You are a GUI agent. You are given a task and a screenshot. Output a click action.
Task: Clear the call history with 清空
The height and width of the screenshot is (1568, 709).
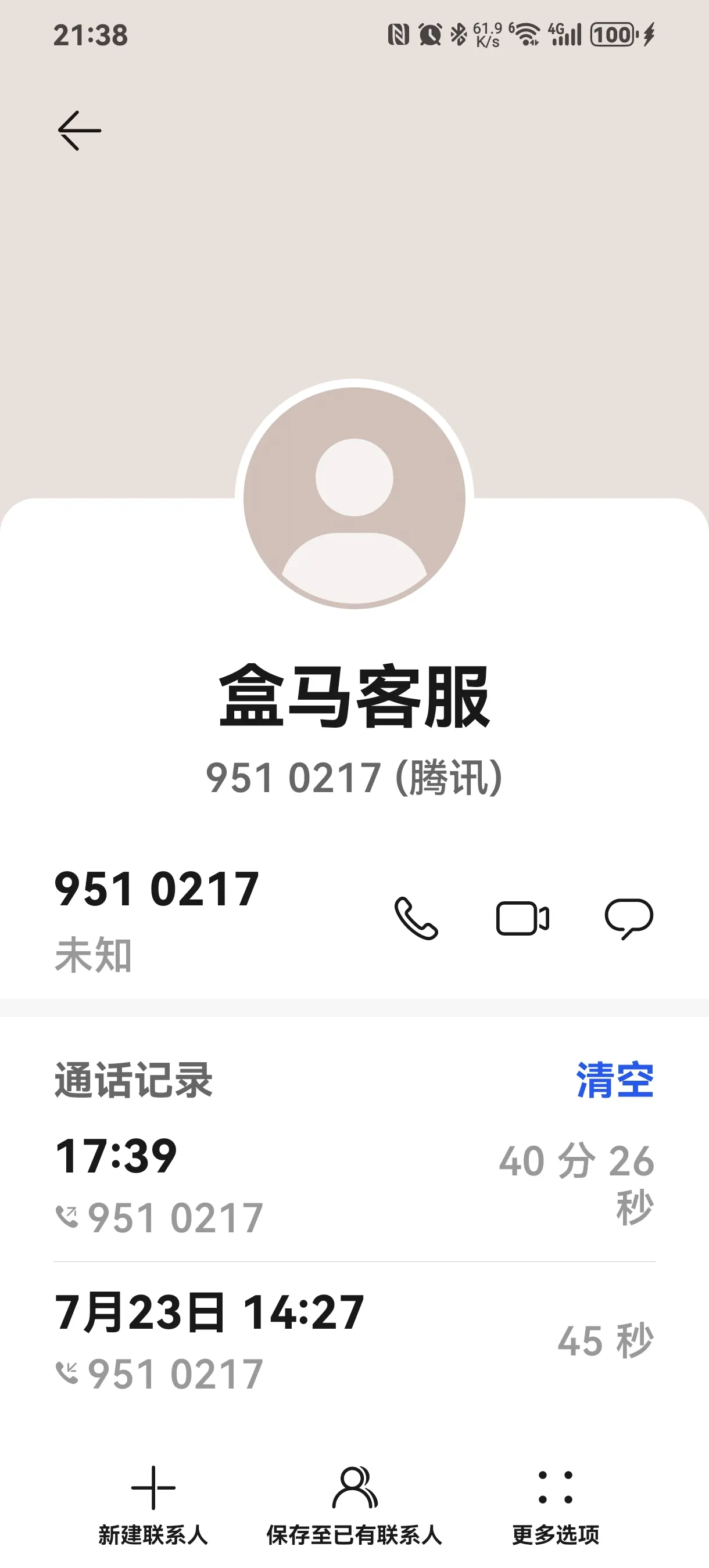614,1080
